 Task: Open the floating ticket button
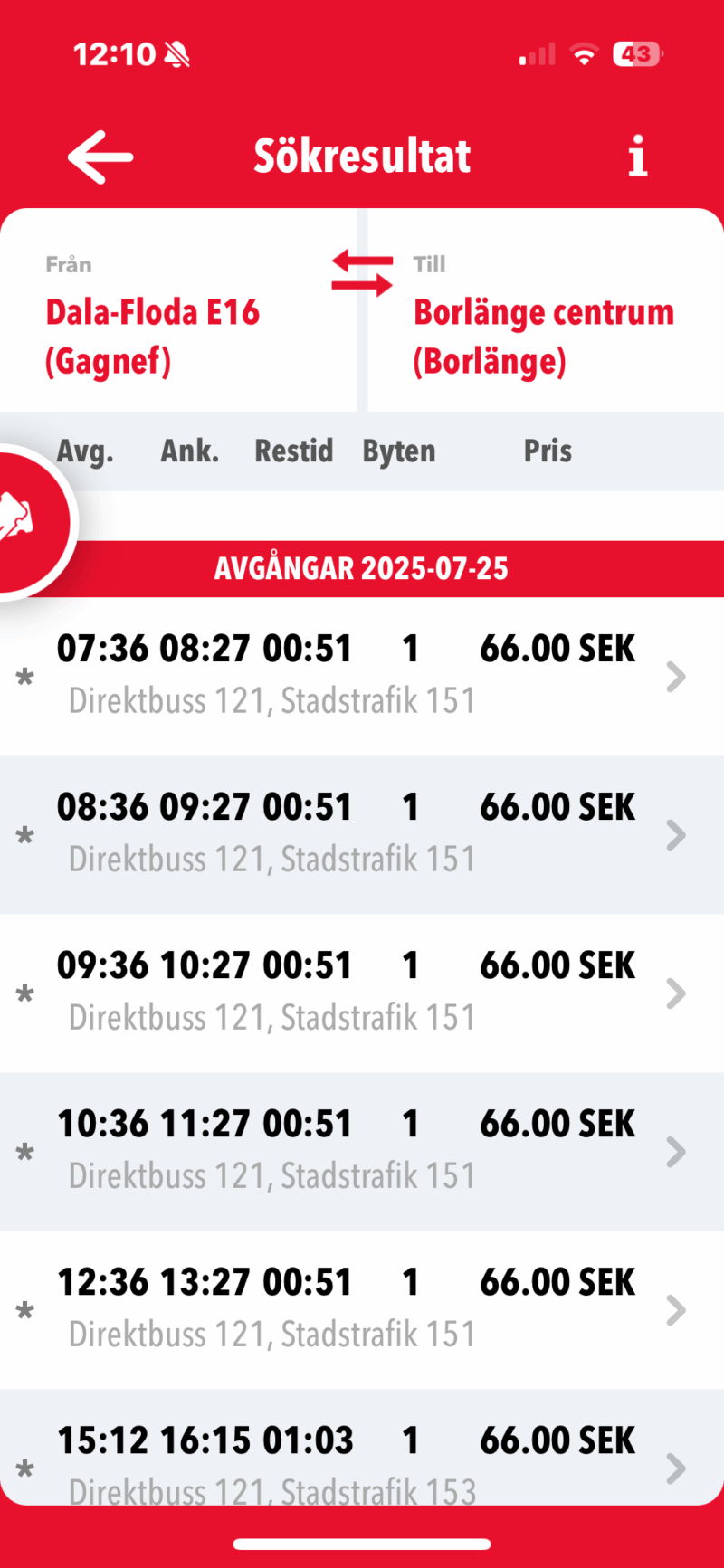click(x=25, y=522)
